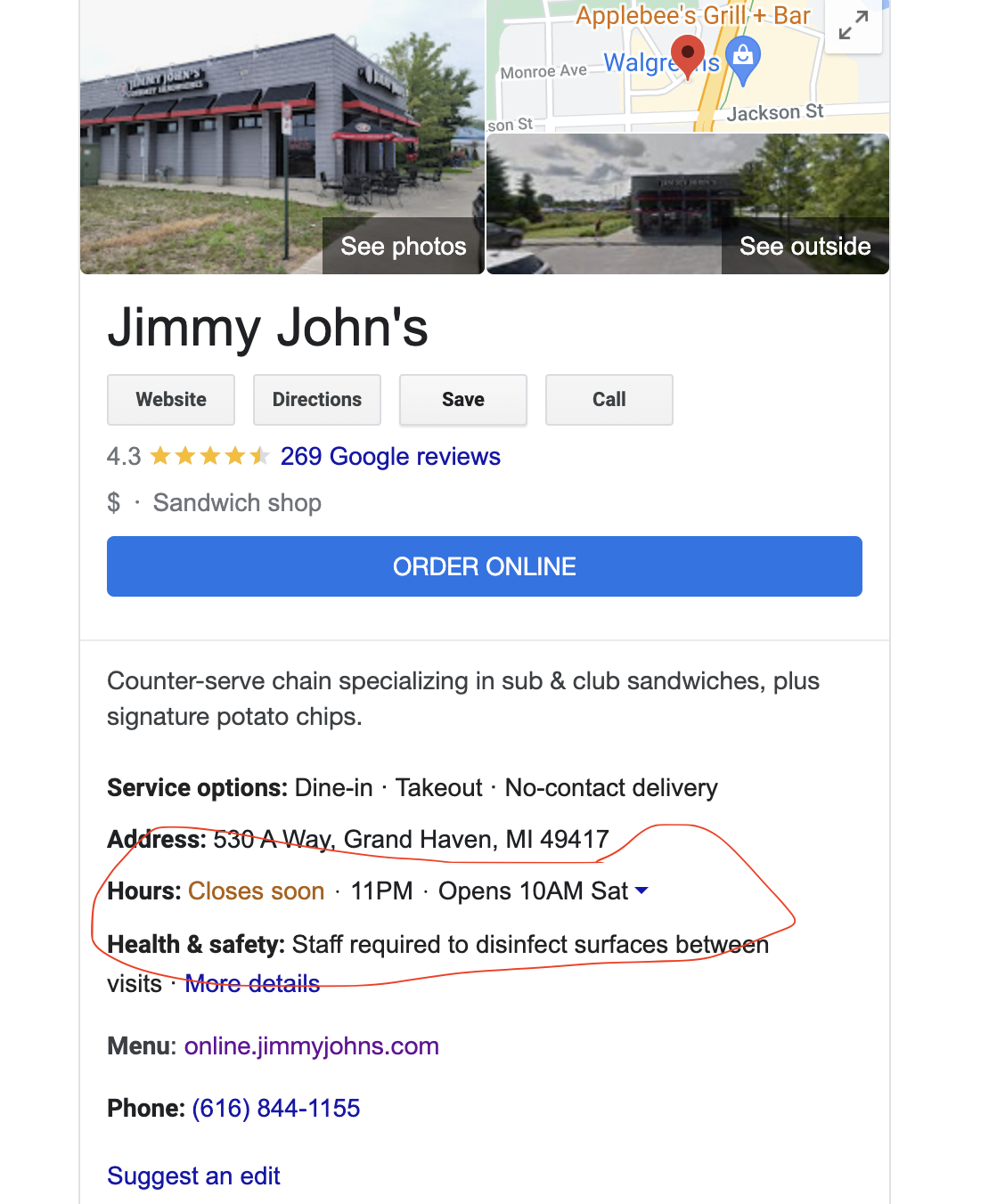Visit the Jimmy John's website
Viewport: 1005px width, 1204px height.
(171, 400)
